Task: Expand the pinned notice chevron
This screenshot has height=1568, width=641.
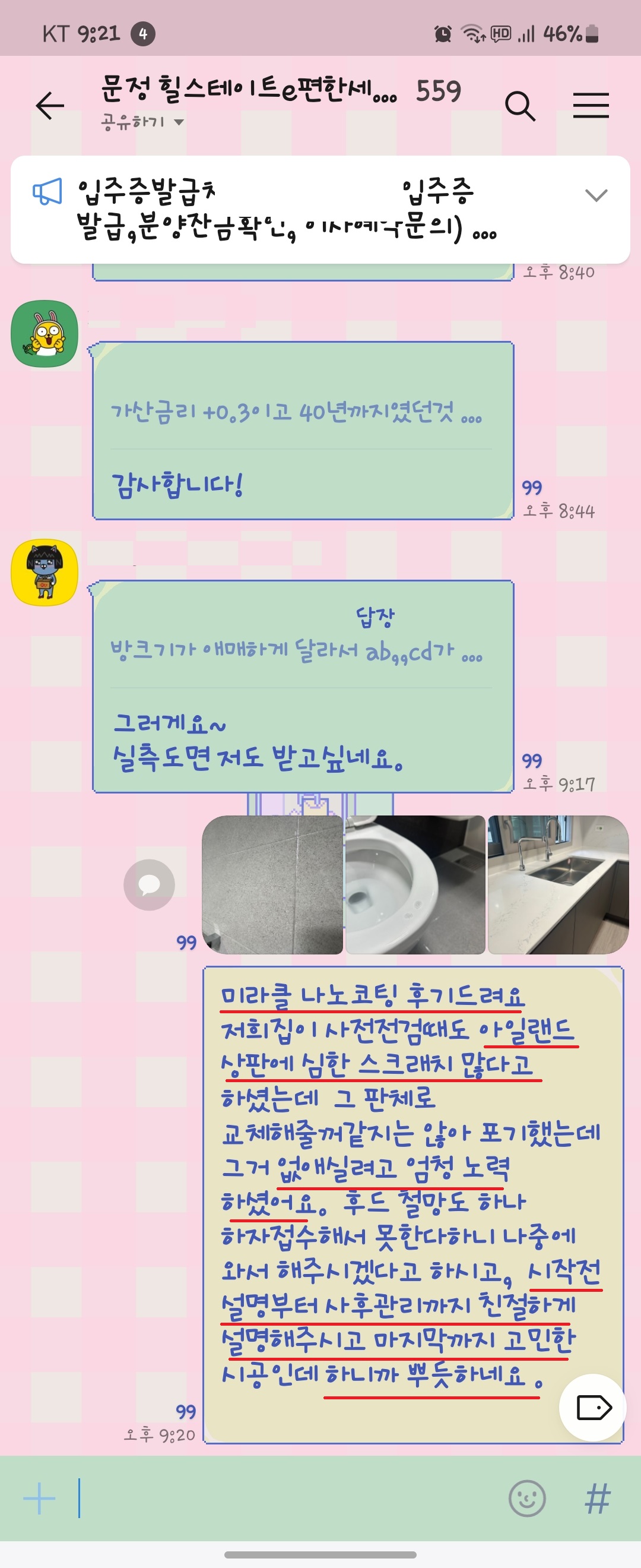Action: (596, 195)
